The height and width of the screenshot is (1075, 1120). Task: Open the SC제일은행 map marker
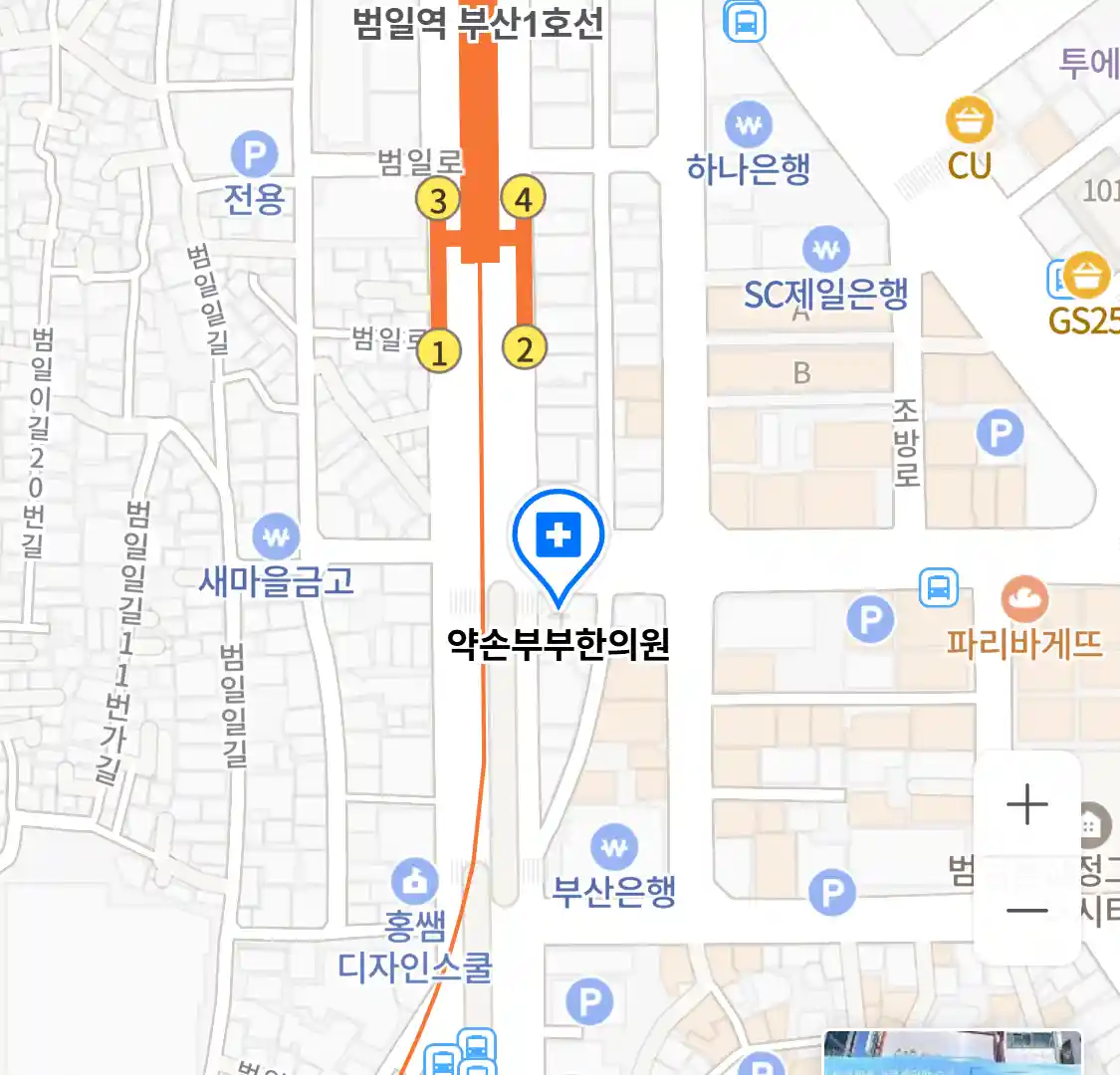825,250
